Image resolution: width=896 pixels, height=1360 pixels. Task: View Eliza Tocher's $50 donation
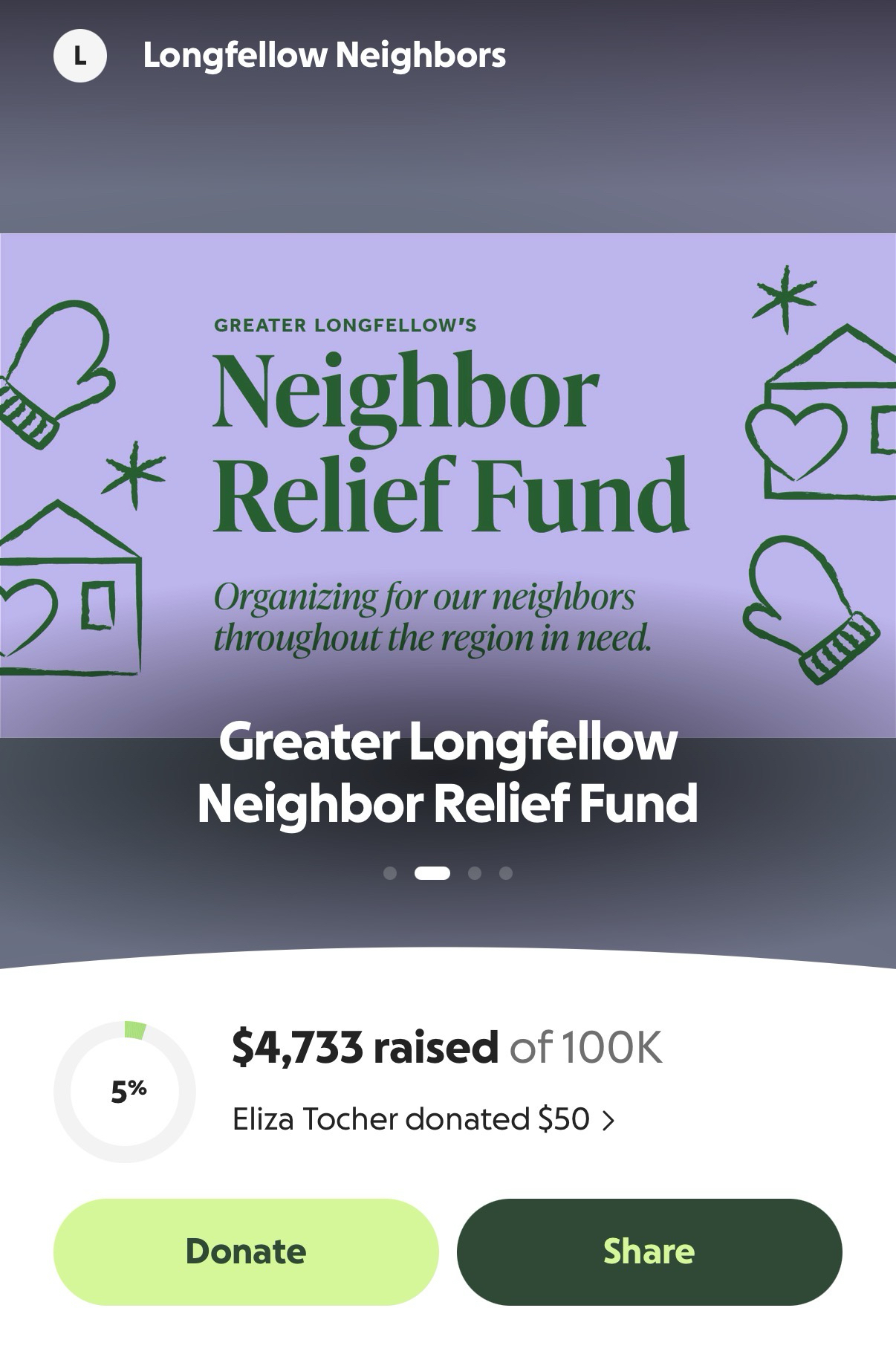[x=423, y=1119]
